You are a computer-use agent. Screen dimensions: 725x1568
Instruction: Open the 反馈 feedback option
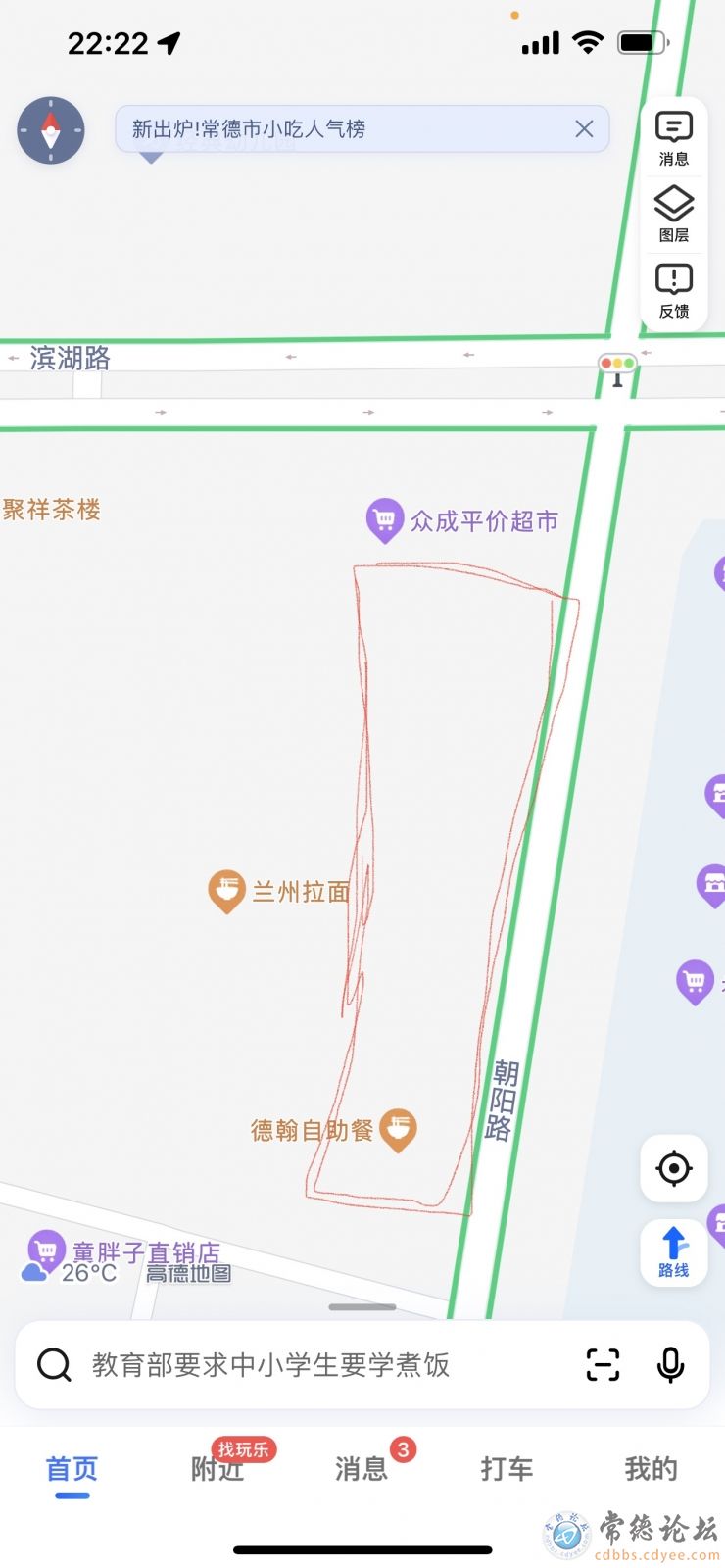[x=674, y=290]
